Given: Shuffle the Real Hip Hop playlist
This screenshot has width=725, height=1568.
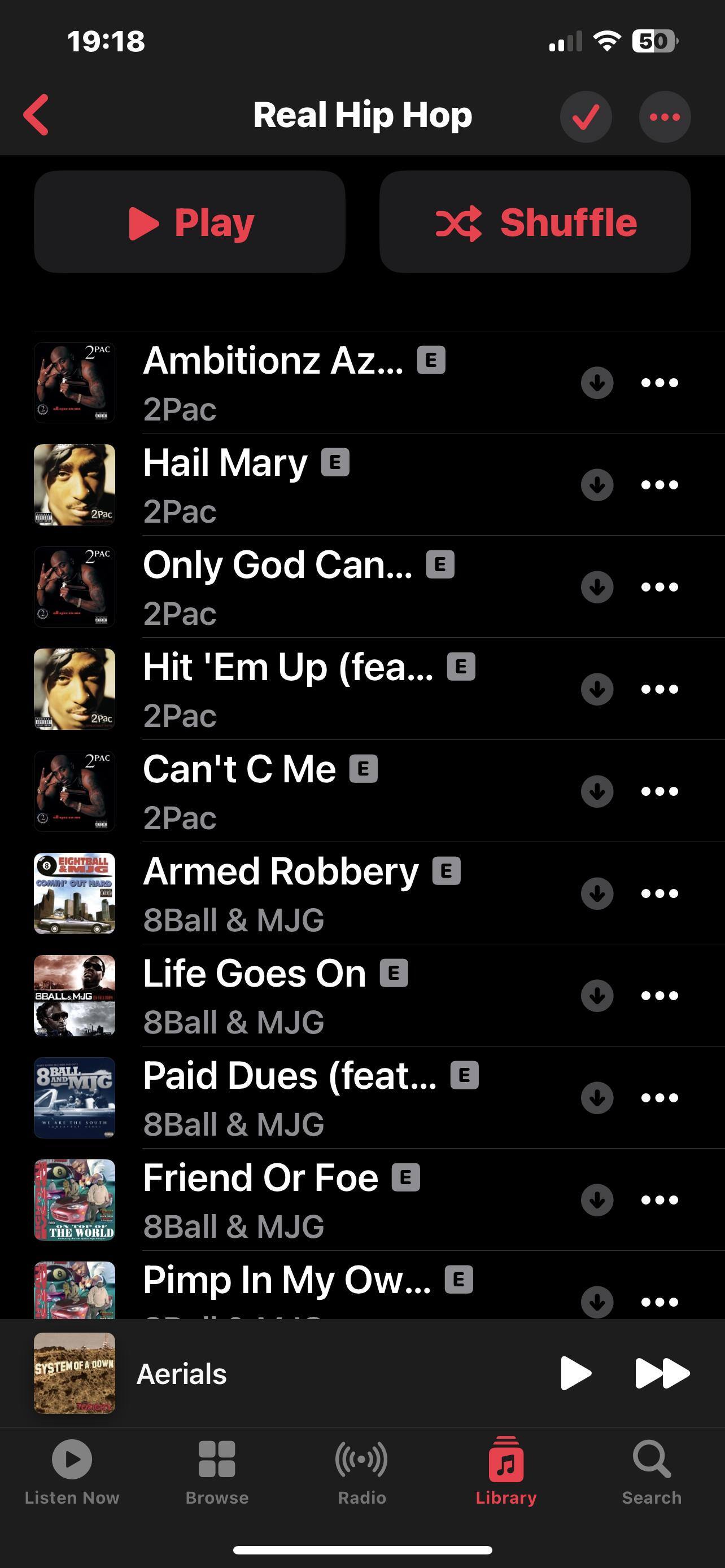Looking at the screenshot, I should coord(535,222).
